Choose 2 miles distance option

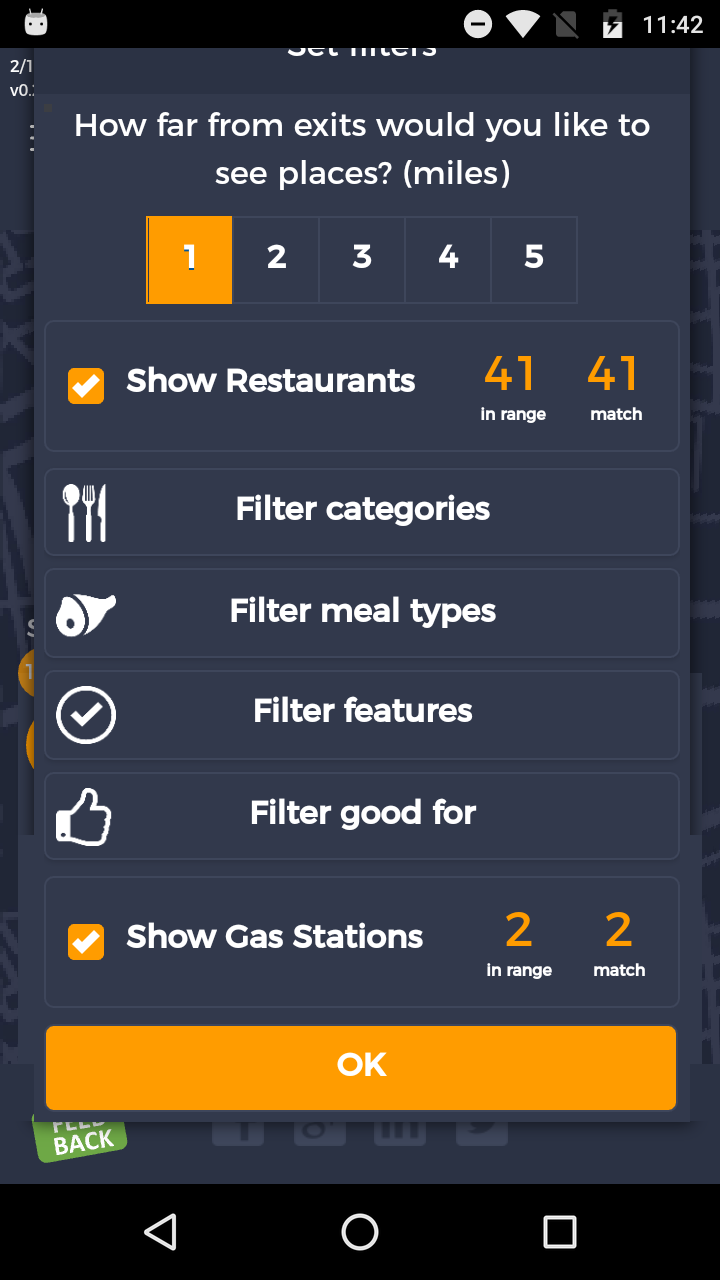pos(276,259)
